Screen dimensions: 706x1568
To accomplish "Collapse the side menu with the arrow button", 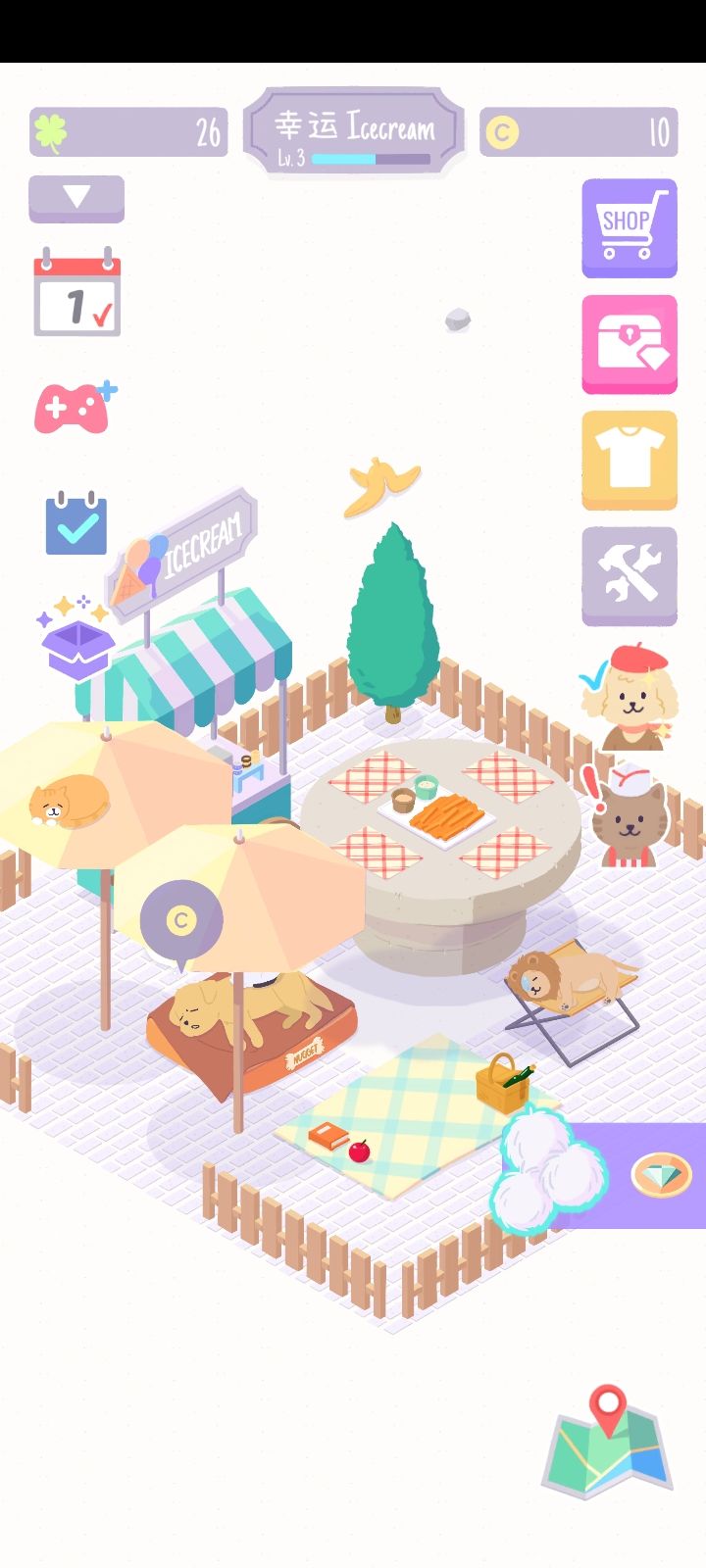I will 76,198.
